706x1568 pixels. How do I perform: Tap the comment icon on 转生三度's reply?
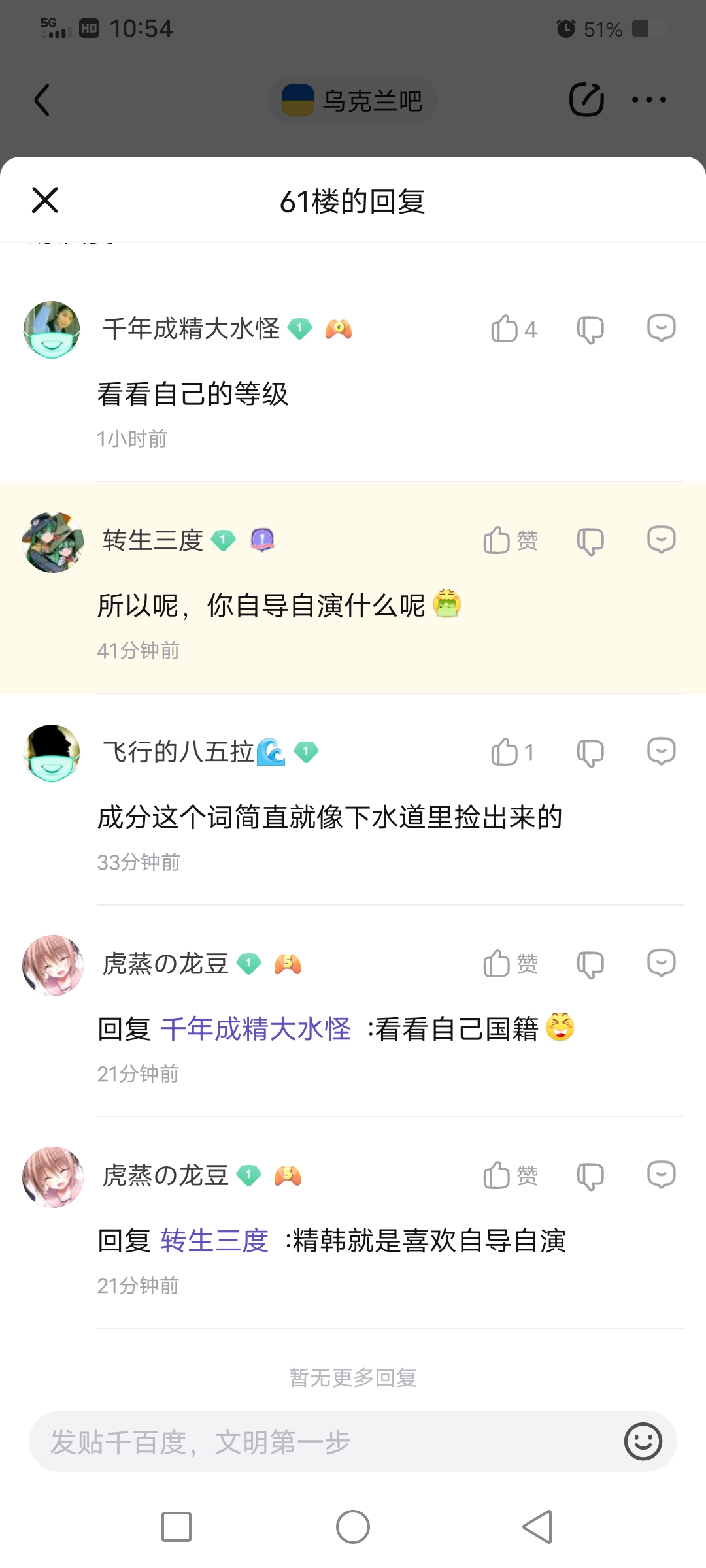click(x=661, y=540)
